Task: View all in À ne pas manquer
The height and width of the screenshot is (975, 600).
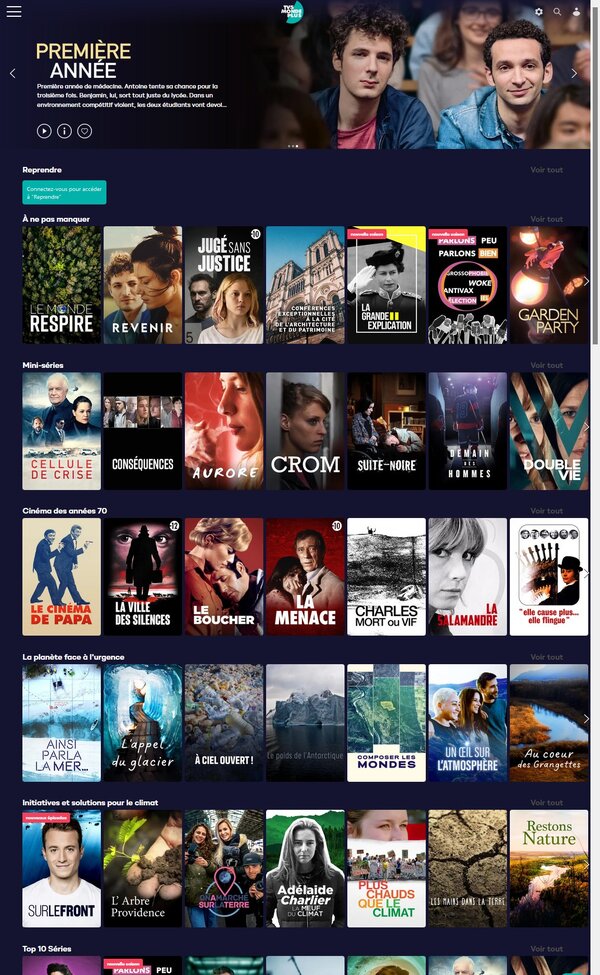Action: (546, 219)
